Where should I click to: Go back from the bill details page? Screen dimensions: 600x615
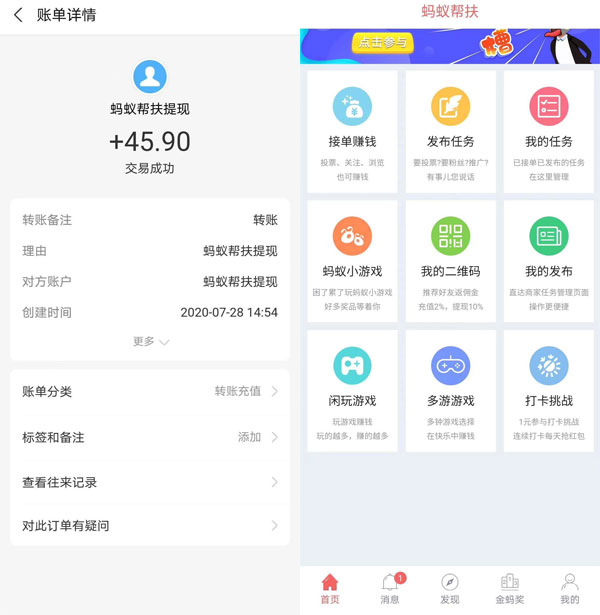(18, 16)
